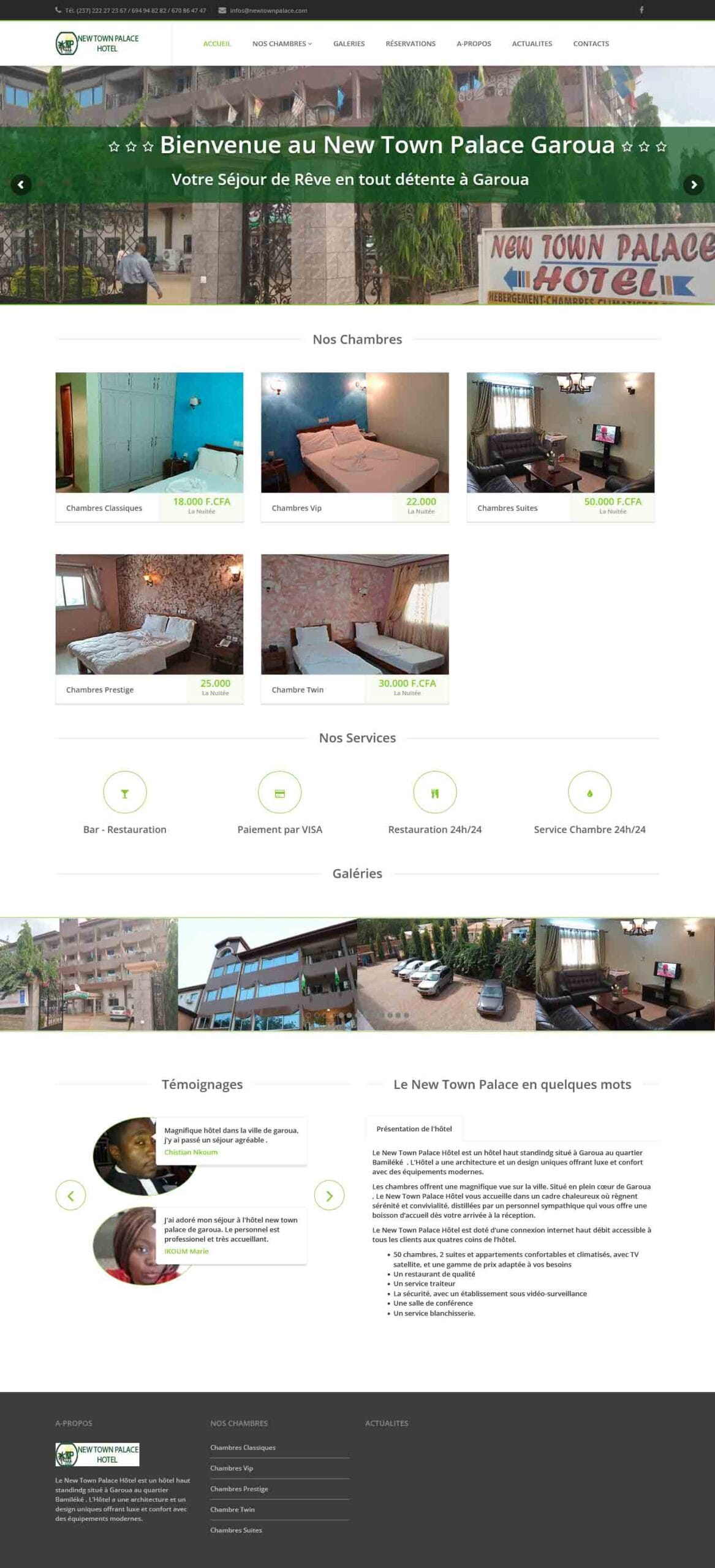715x1568 pixels.
Task: Open the Galeries page
Action: (349, 43)
